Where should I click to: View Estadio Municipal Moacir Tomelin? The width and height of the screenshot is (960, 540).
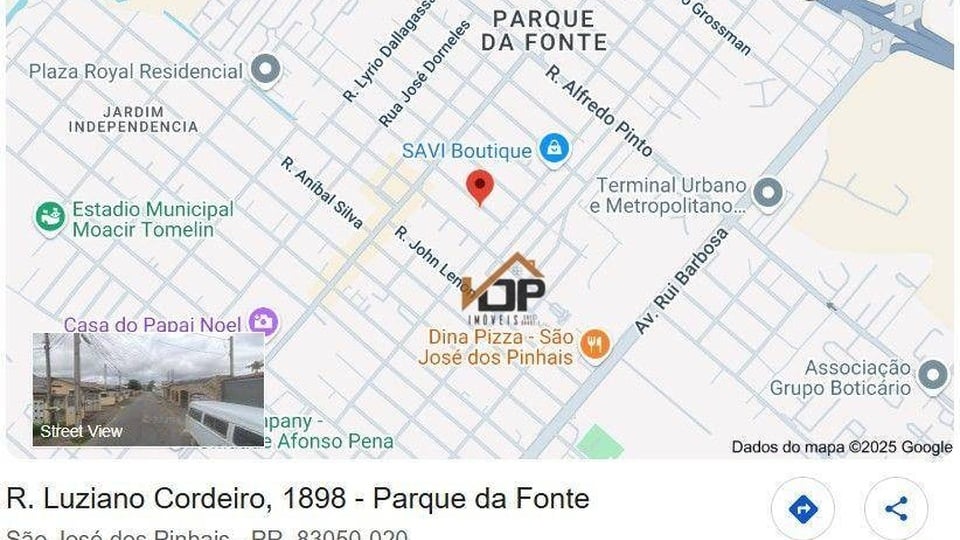coord(49,218)
